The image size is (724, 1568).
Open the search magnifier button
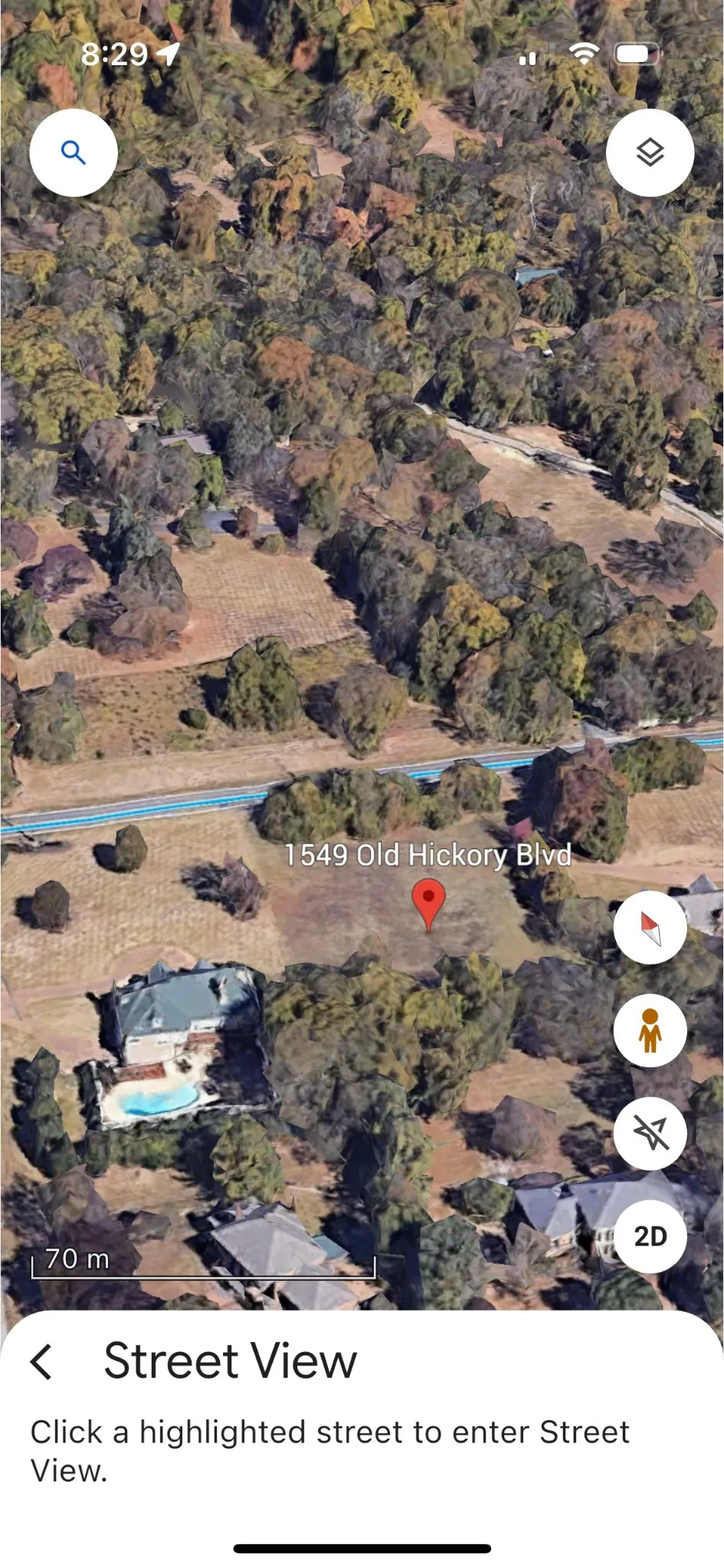click(x=74, y=153)
